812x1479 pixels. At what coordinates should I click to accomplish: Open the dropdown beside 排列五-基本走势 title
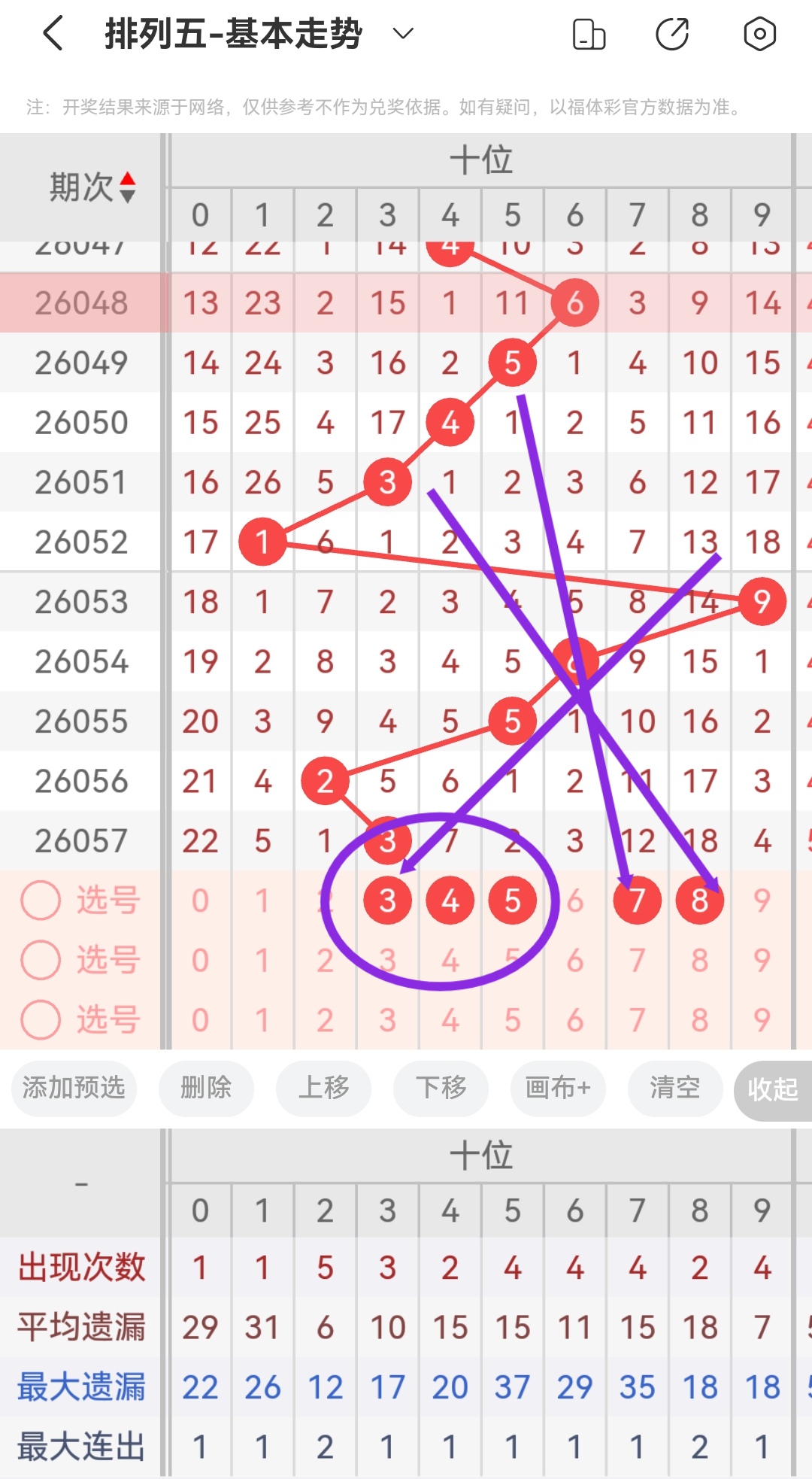click(401, 33)
